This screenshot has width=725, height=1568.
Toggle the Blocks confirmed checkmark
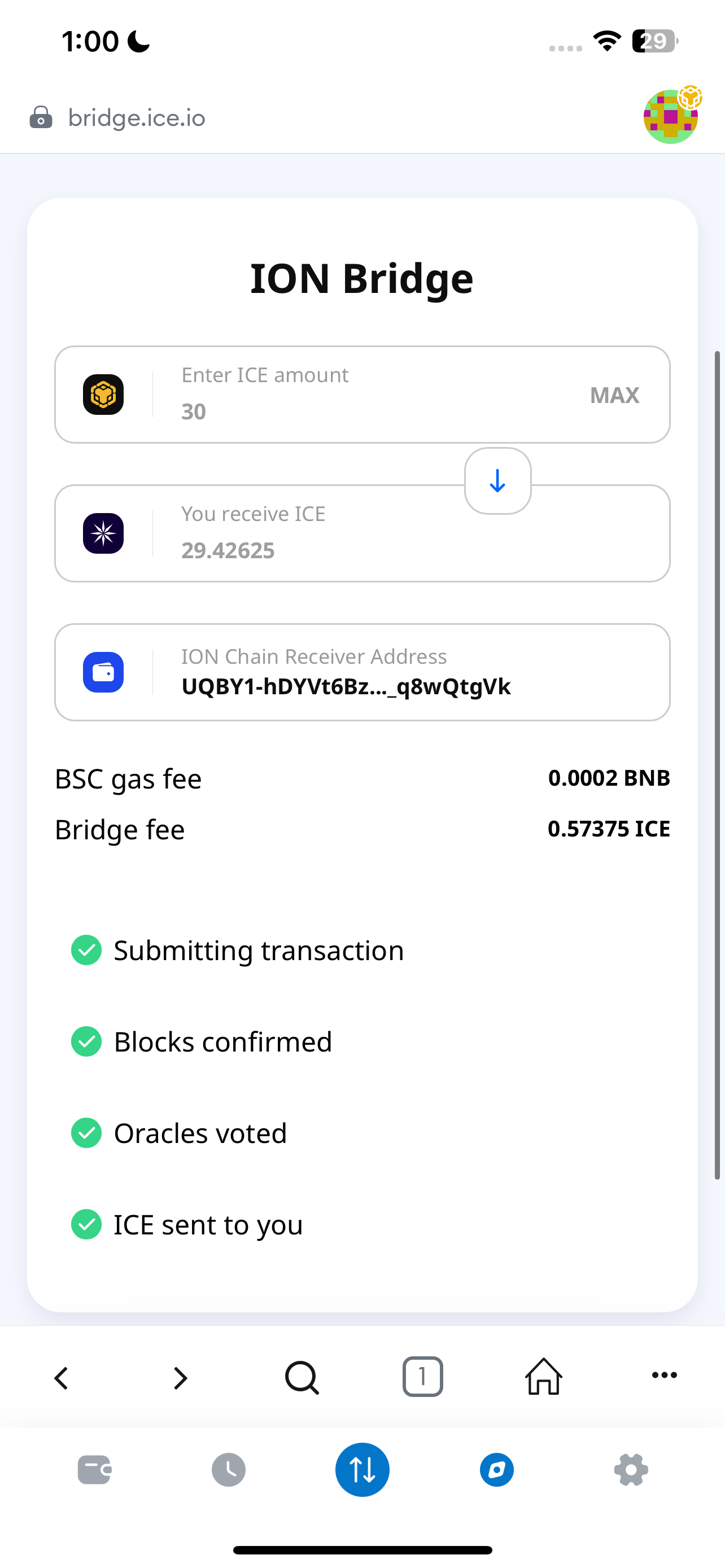coord(86,1041)
